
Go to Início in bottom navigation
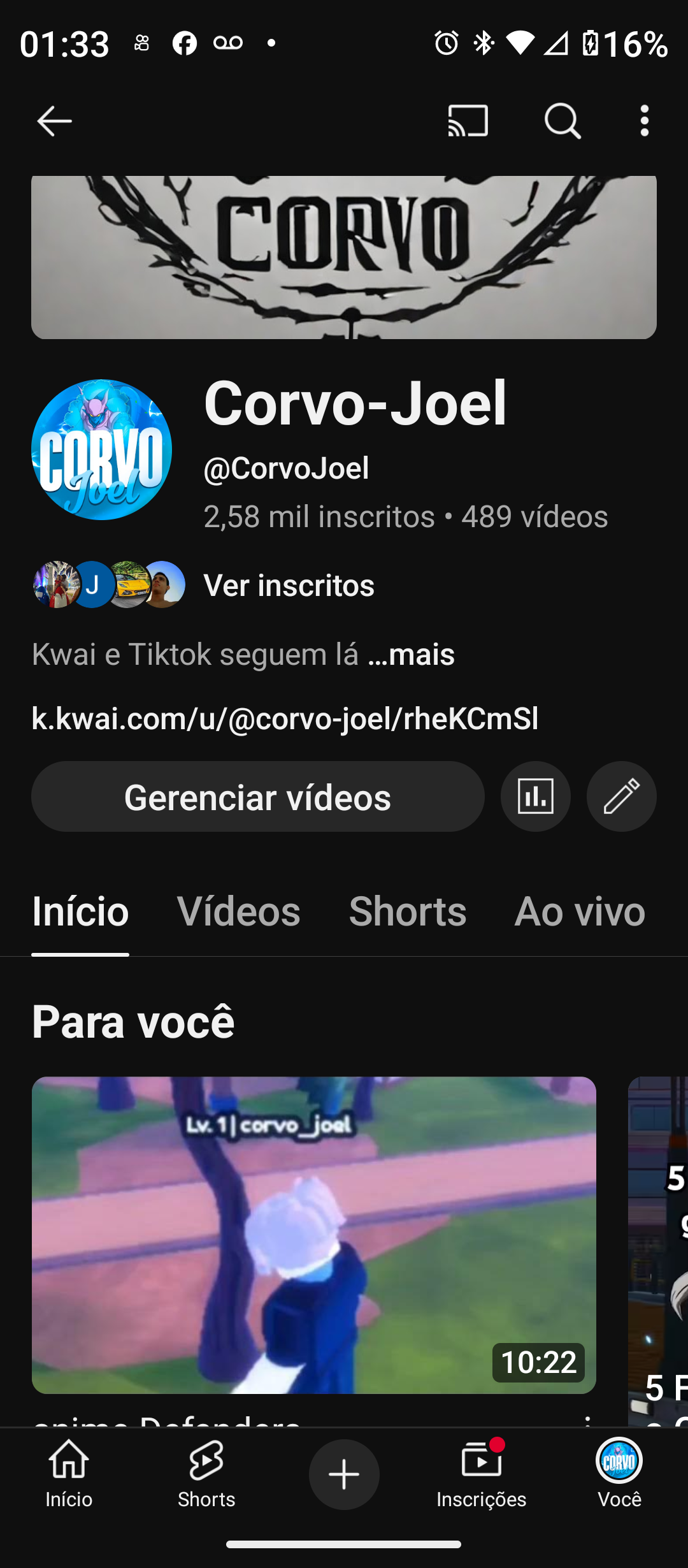pos(69,1474)
